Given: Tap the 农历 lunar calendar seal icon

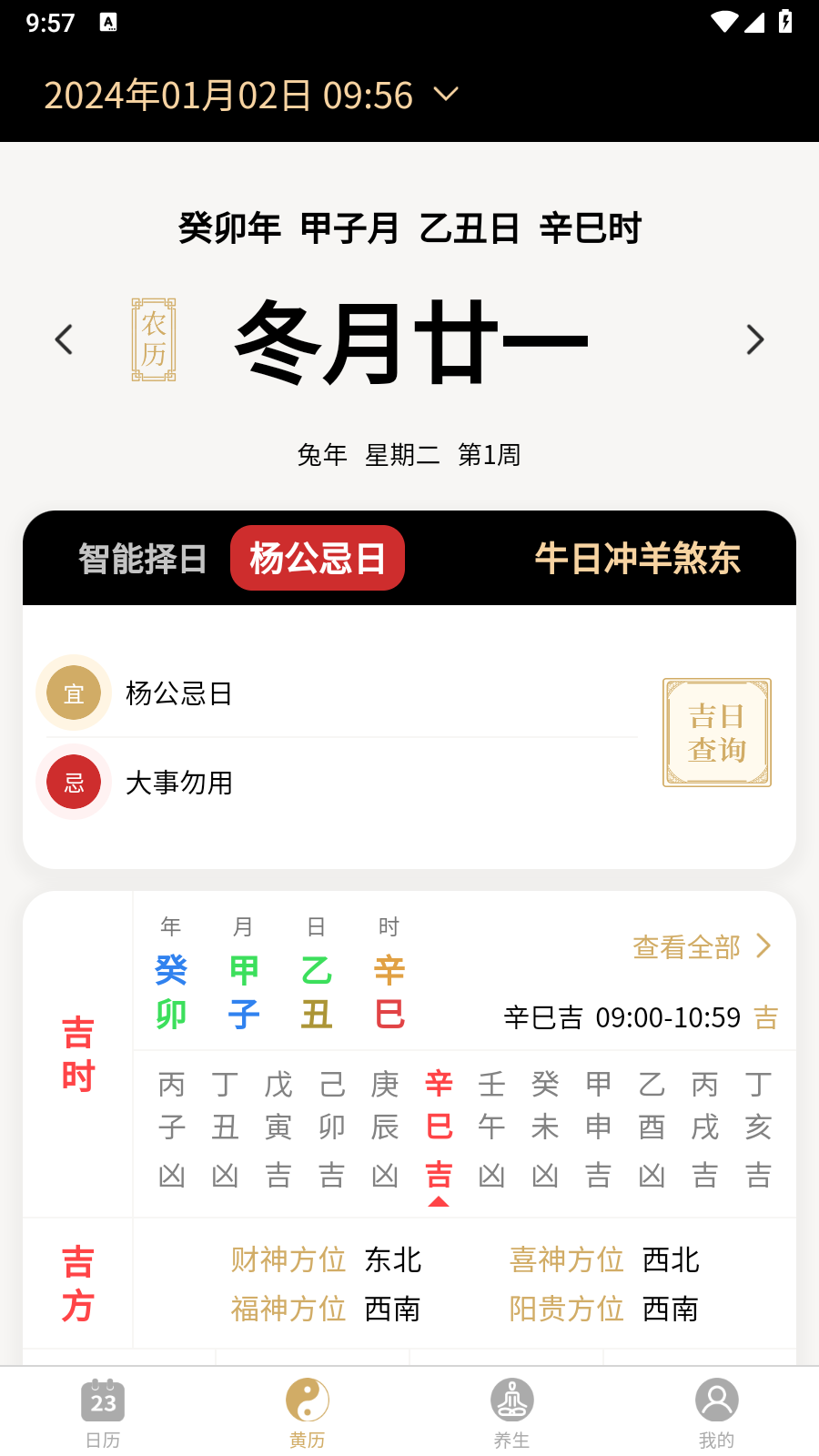Looking at the screenshot, I should coord(154,339).
